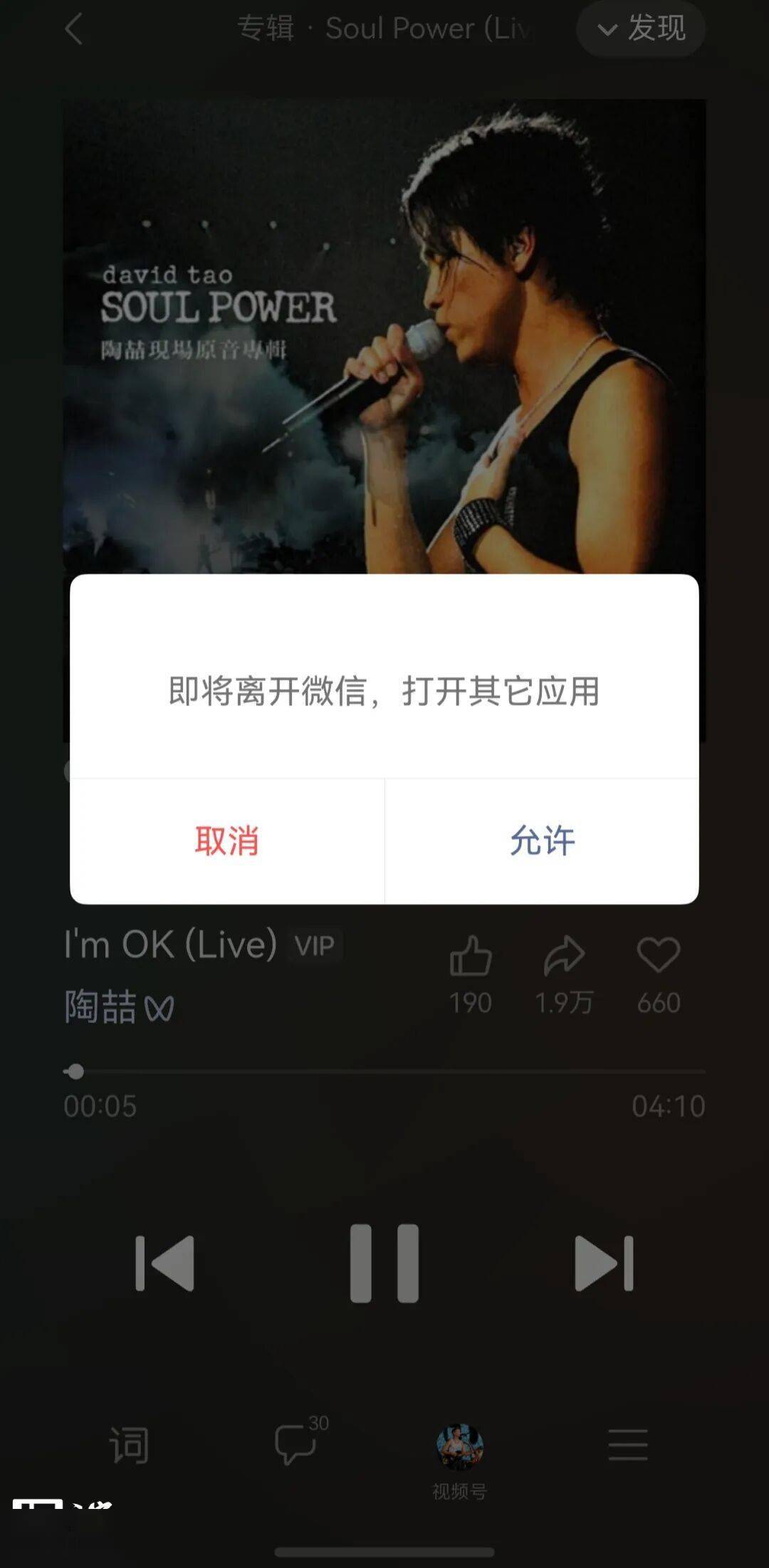
Task: Tap the playback progress bar
Action: point(384,1071)
